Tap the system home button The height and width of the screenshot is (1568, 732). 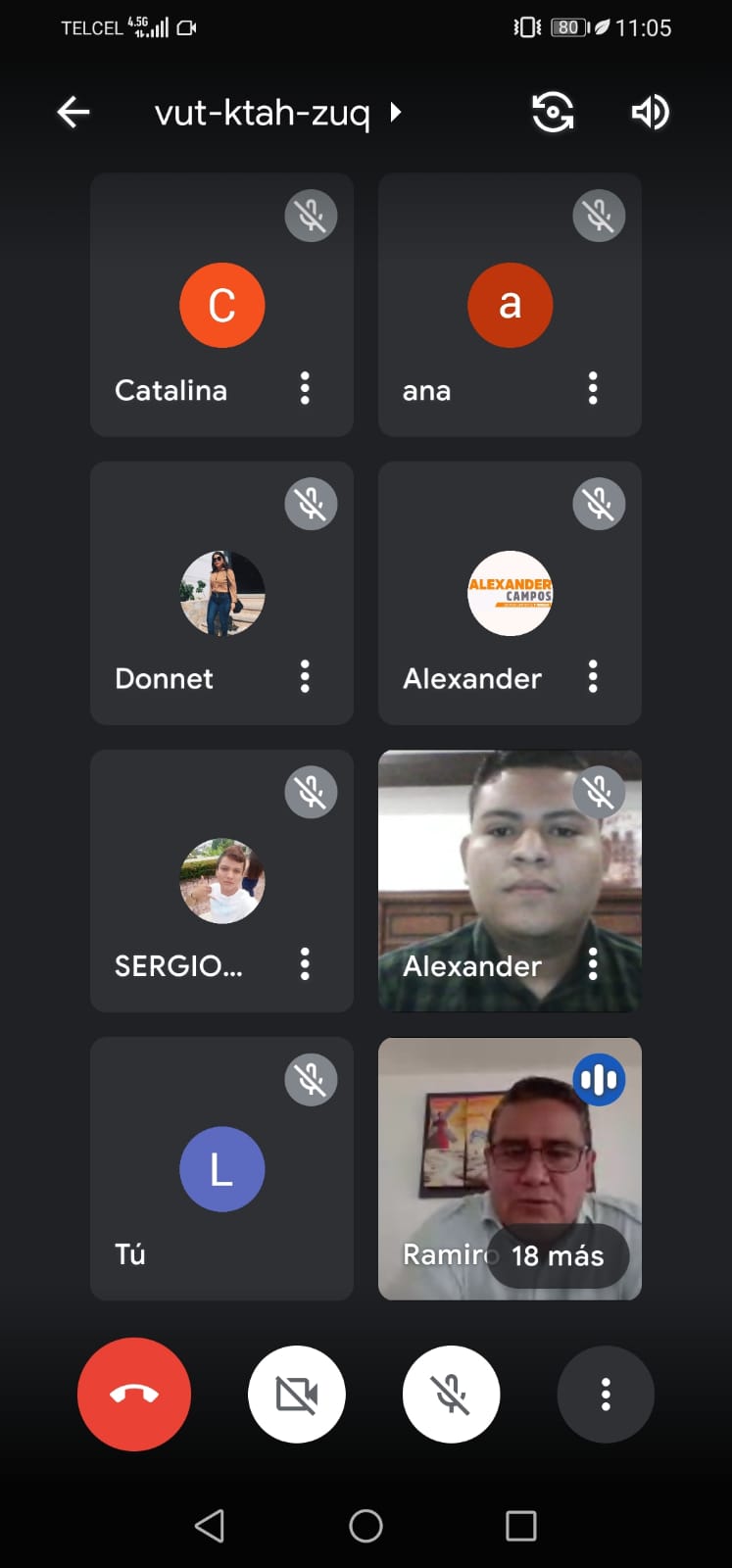(x=366, y=1525)
